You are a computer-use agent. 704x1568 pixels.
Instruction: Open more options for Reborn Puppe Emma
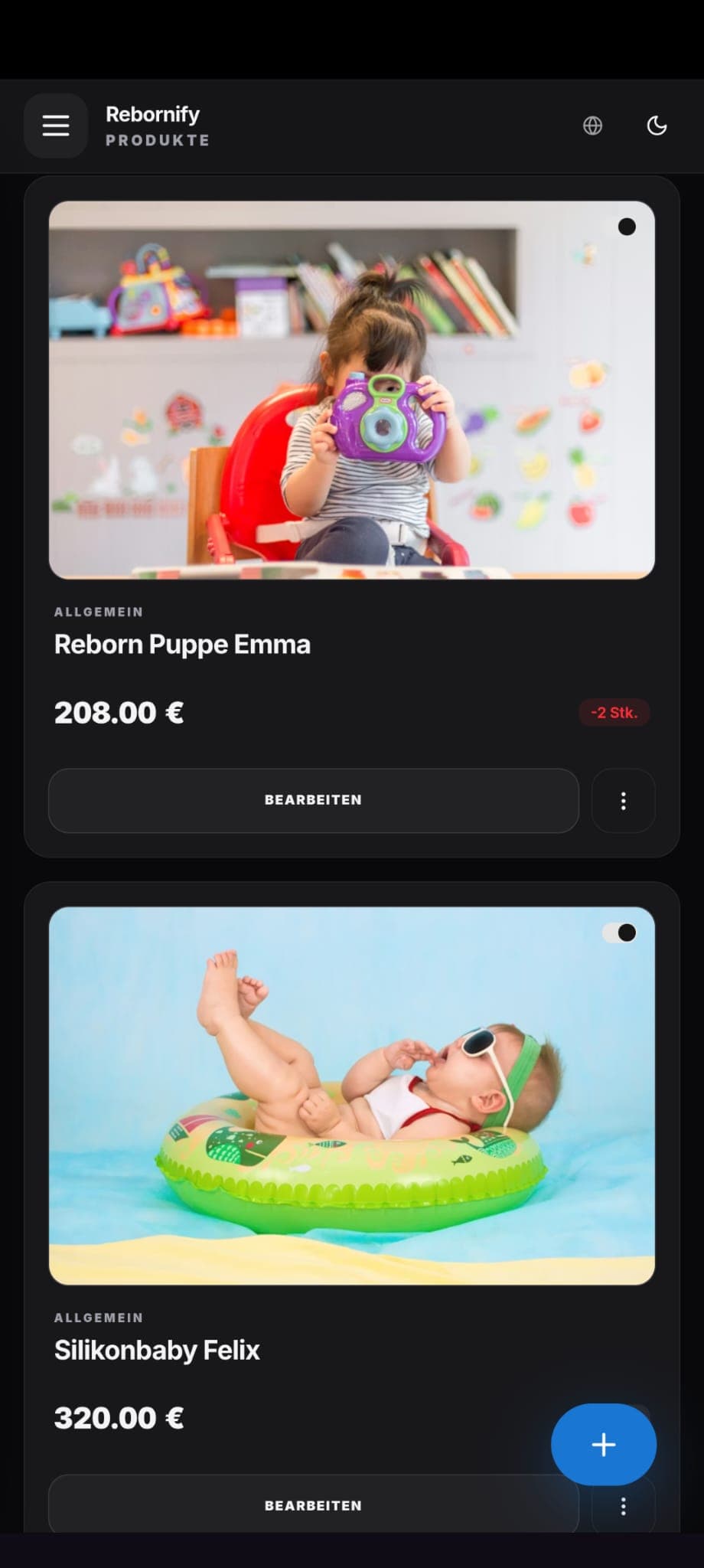point(623,800)
